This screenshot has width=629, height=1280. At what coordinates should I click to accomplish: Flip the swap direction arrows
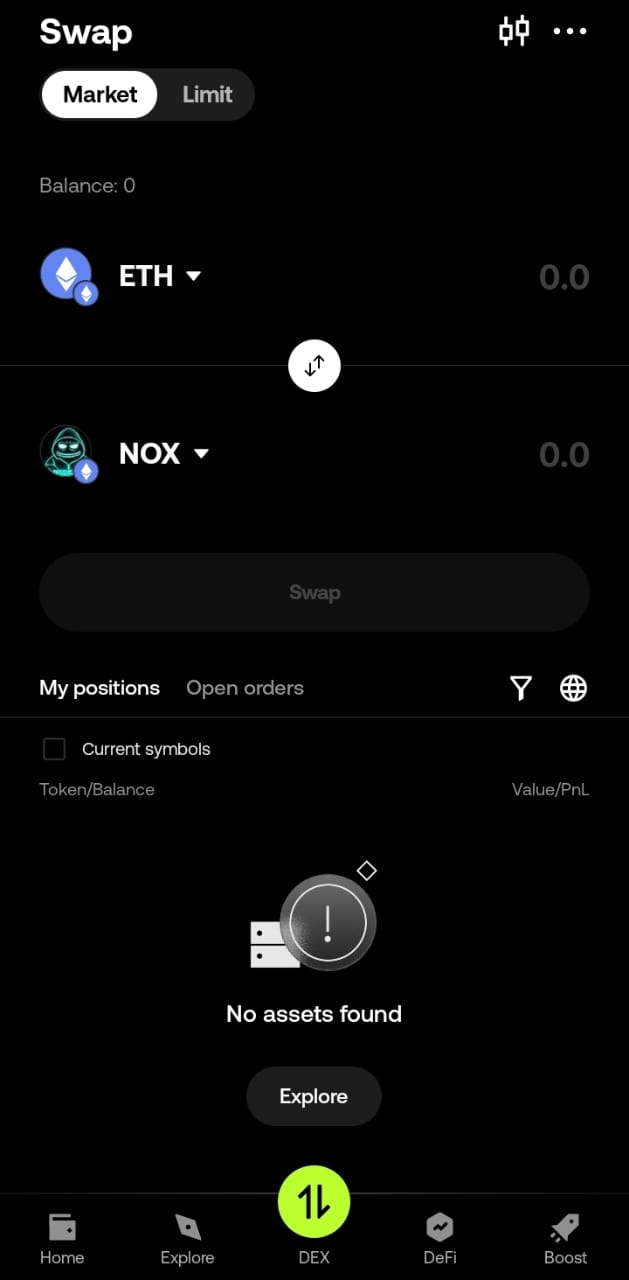click(x=314, y=366)
